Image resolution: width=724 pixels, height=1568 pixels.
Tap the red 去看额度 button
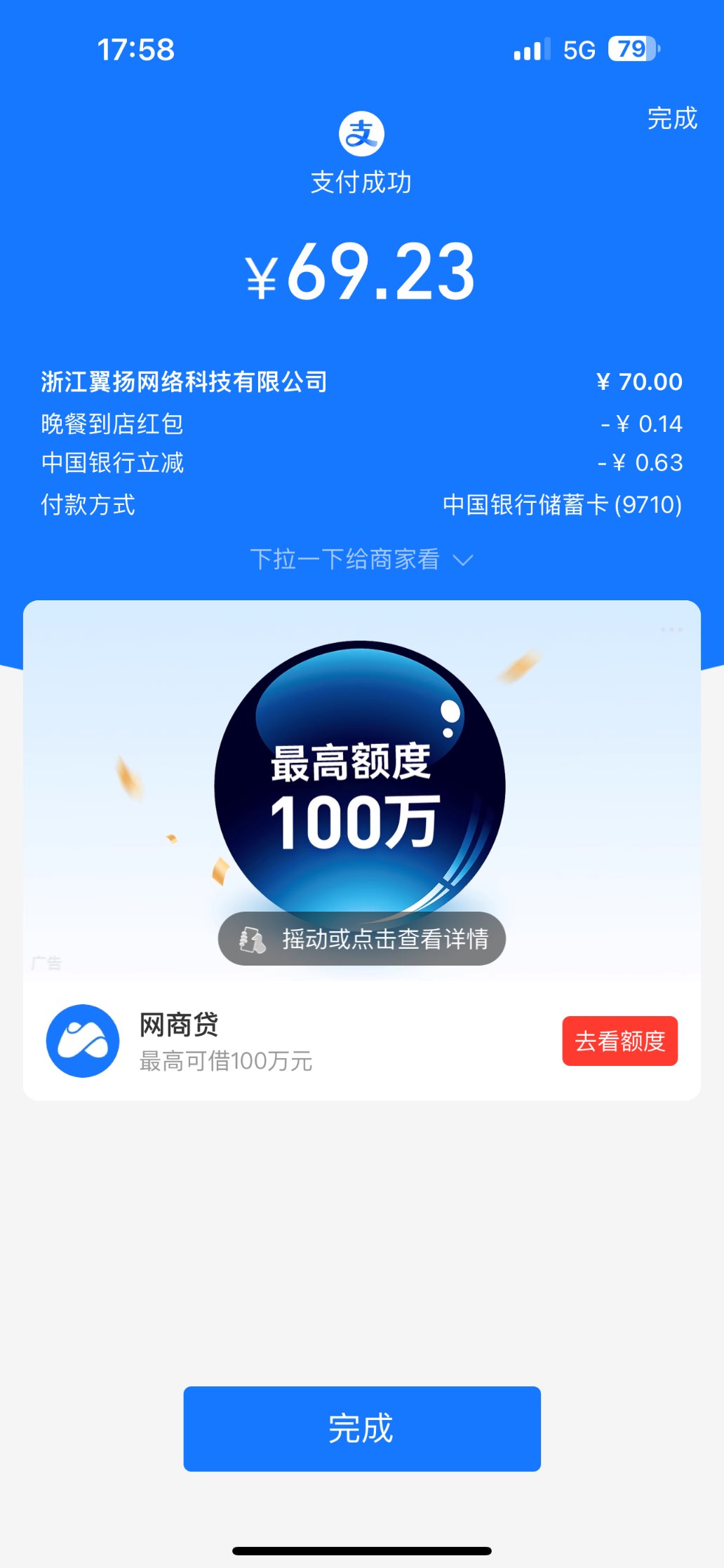[619, 1041]
